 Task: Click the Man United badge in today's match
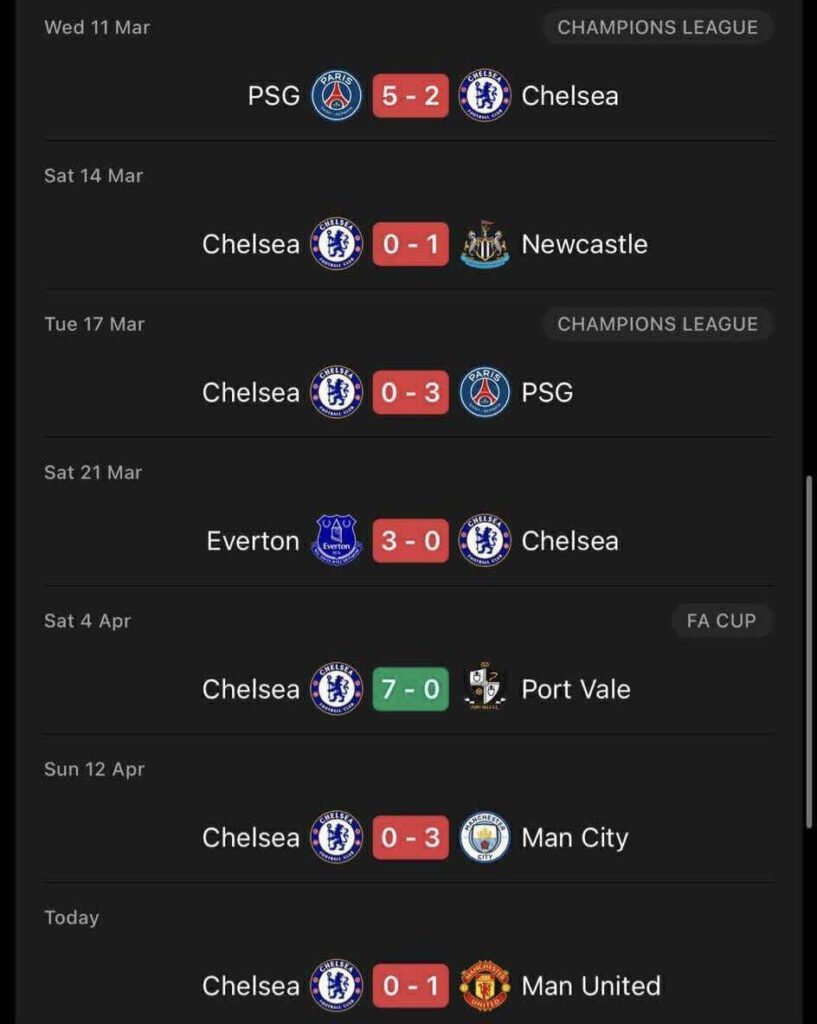(487, 986)
